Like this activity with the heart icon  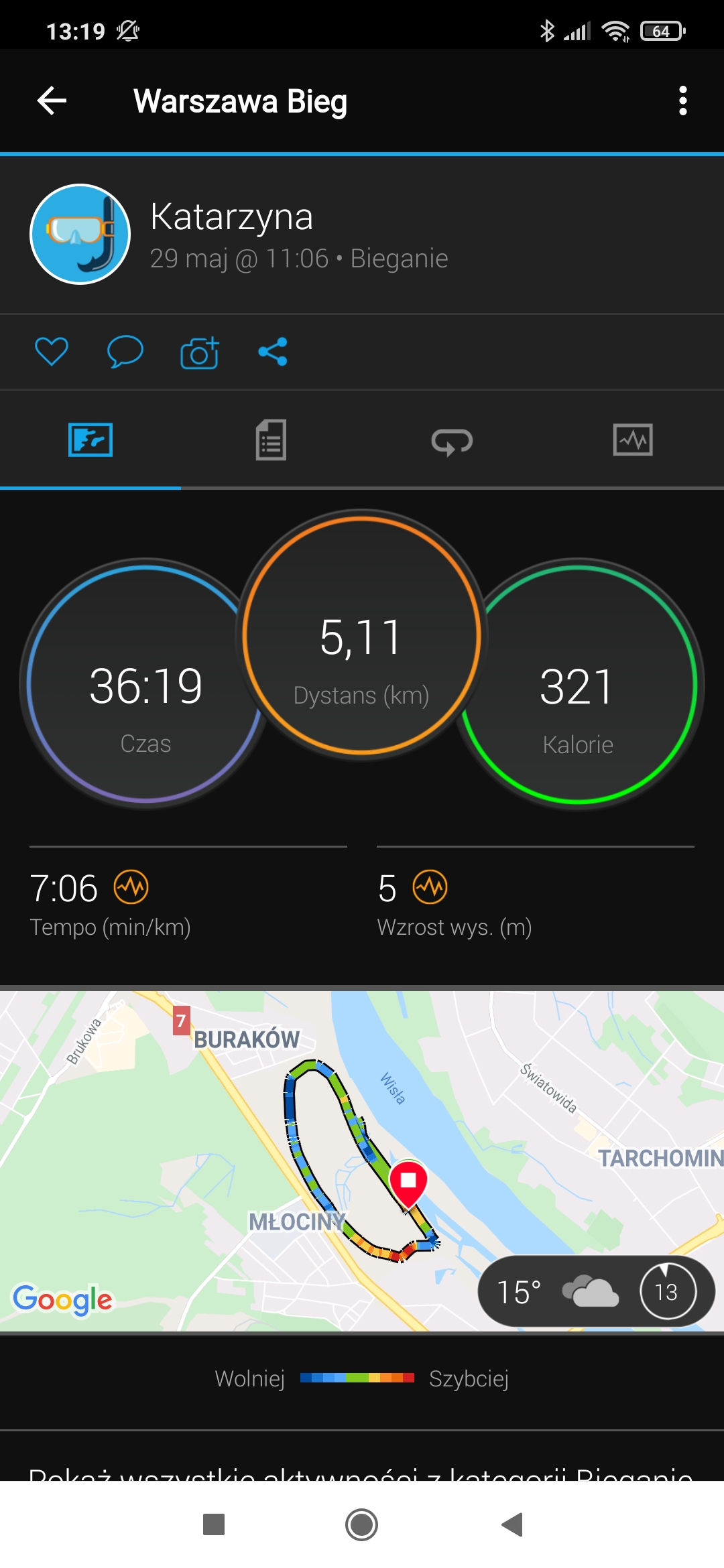click(x=52, y=352)
